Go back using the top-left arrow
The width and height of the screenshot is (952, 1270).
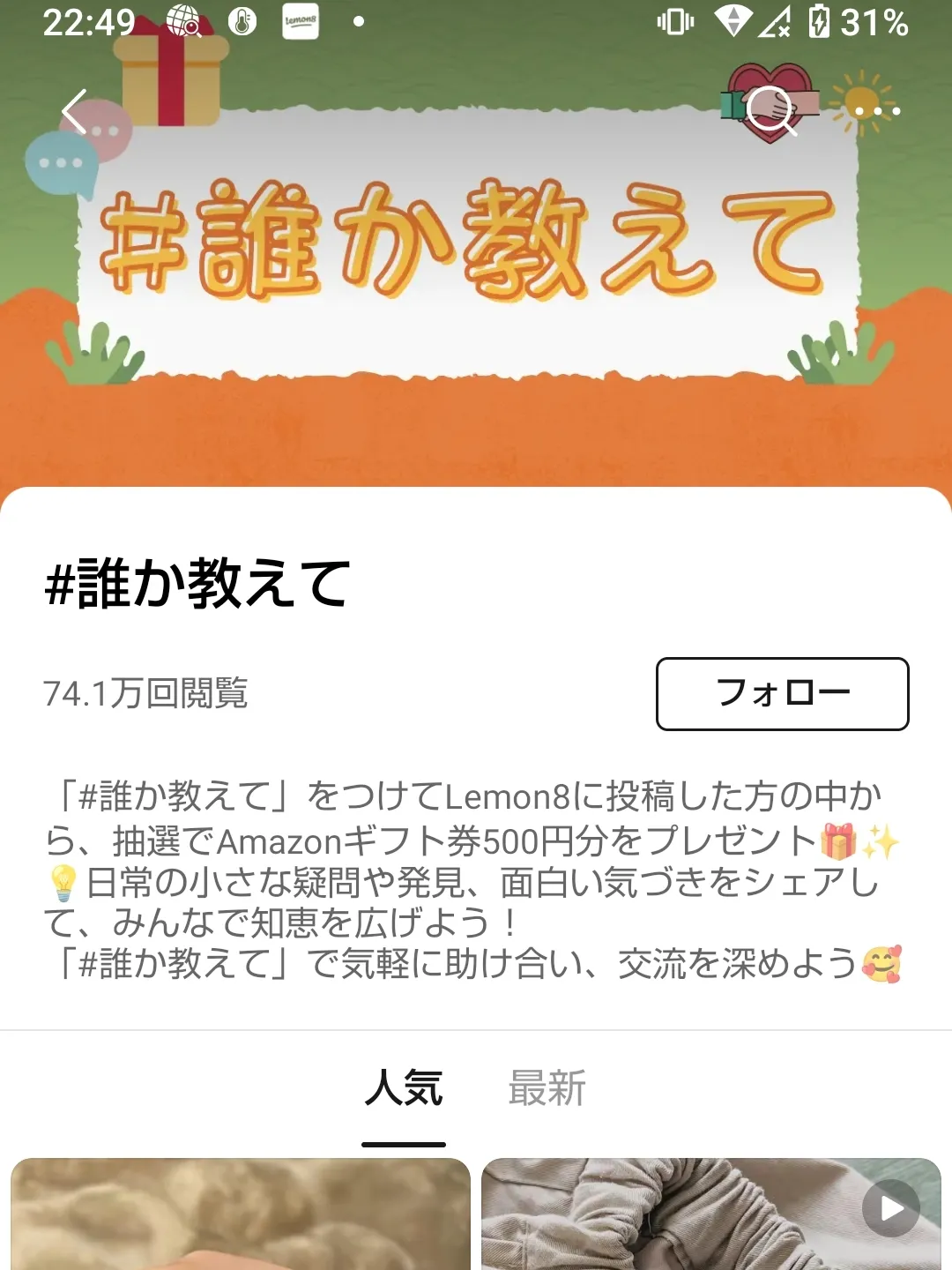pos(75,112)
